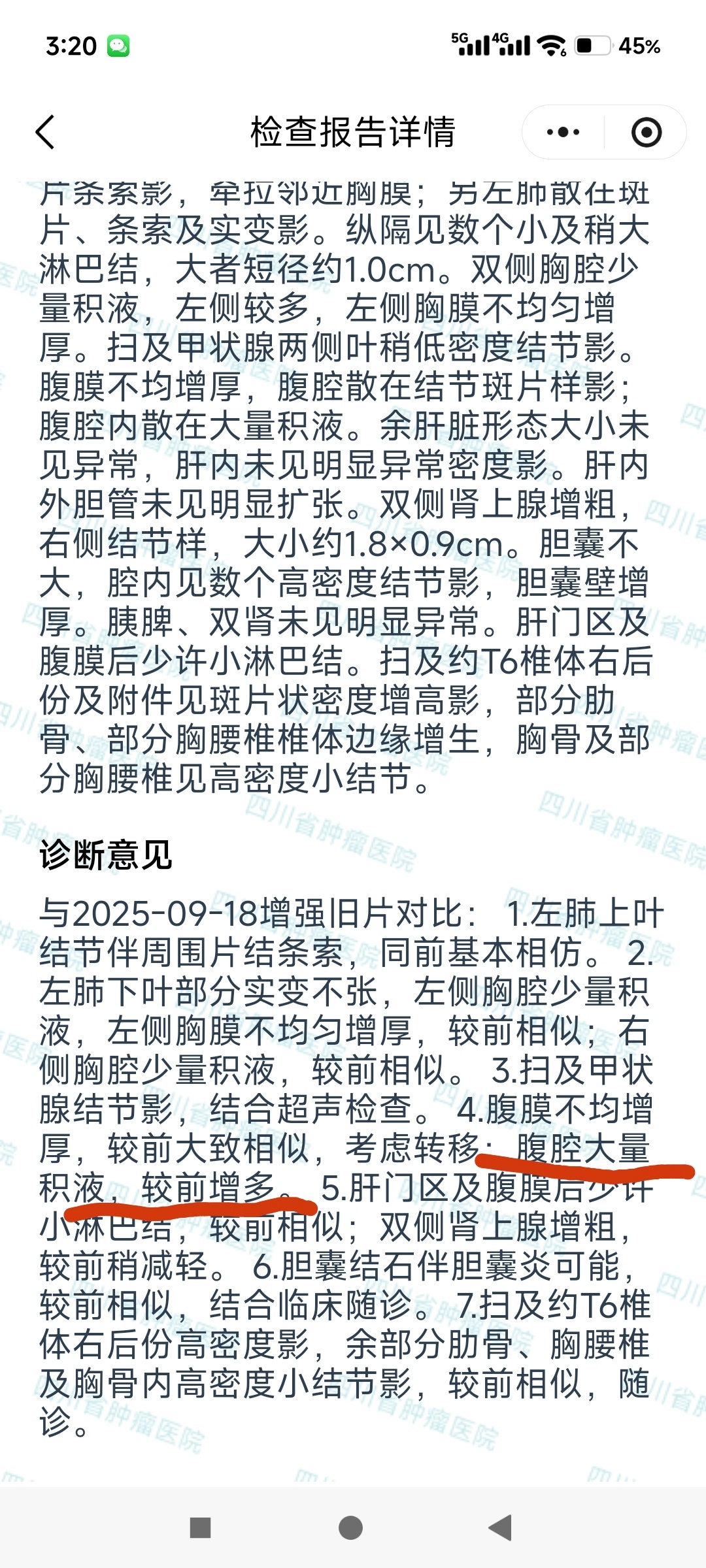The width and height of the screenshot is (706, 1568).
Task: Tap the system back triangle button
Action: (501, 1527)
